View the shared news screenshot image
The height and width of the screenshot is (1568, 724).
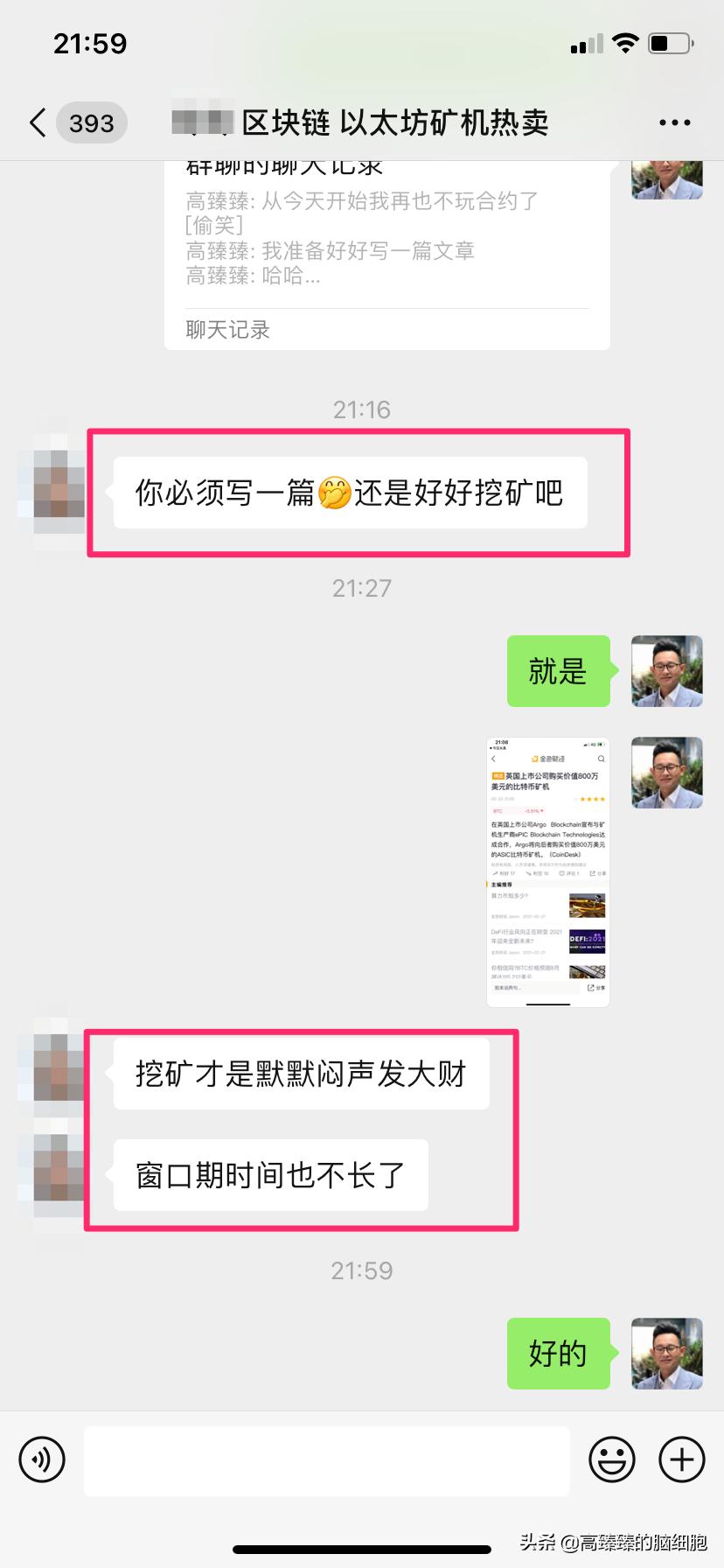(x=547, y=871)
